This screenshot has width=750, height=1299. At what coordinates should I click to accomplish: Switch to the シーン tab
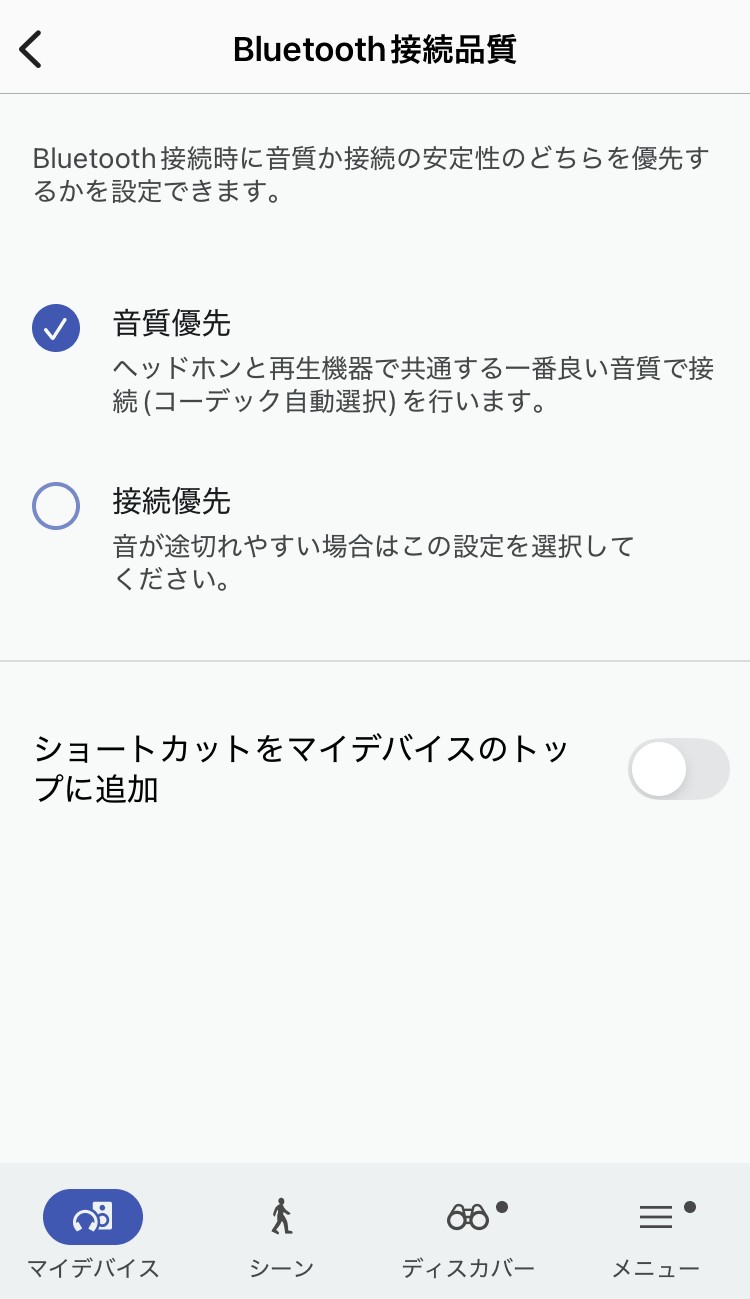click(280, 1240)
